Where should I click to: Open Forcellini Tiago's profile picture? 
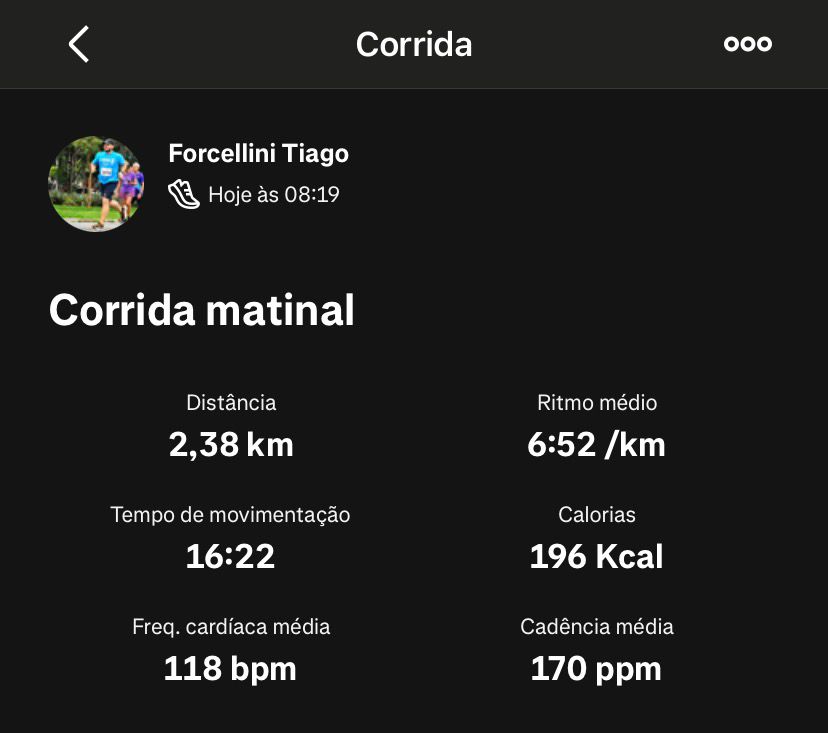(96, 184)
